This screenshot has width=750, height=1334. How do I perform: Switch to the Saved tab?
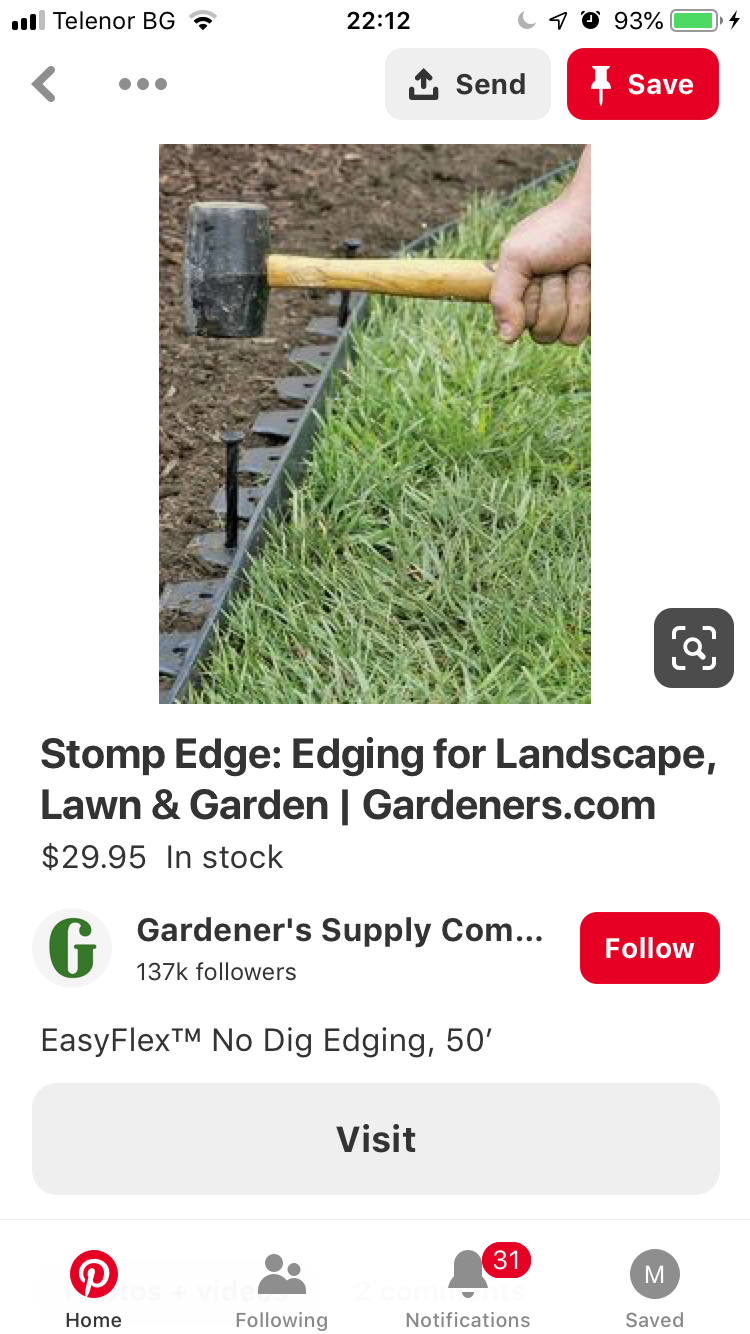(x=654, y=1290)
